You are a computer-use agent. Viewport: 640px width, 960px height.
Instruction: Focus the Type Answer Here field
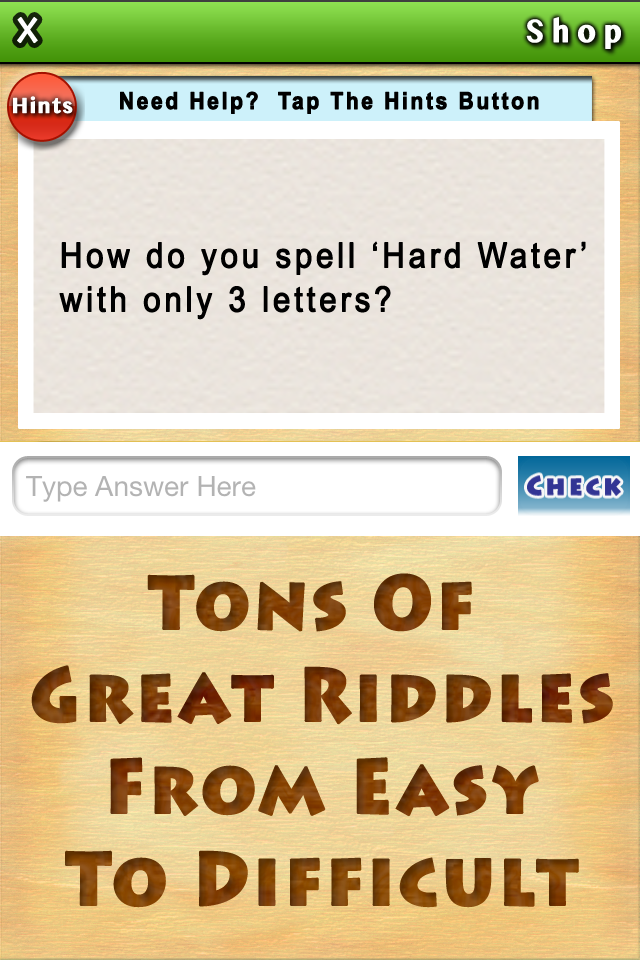click(256, 487)
